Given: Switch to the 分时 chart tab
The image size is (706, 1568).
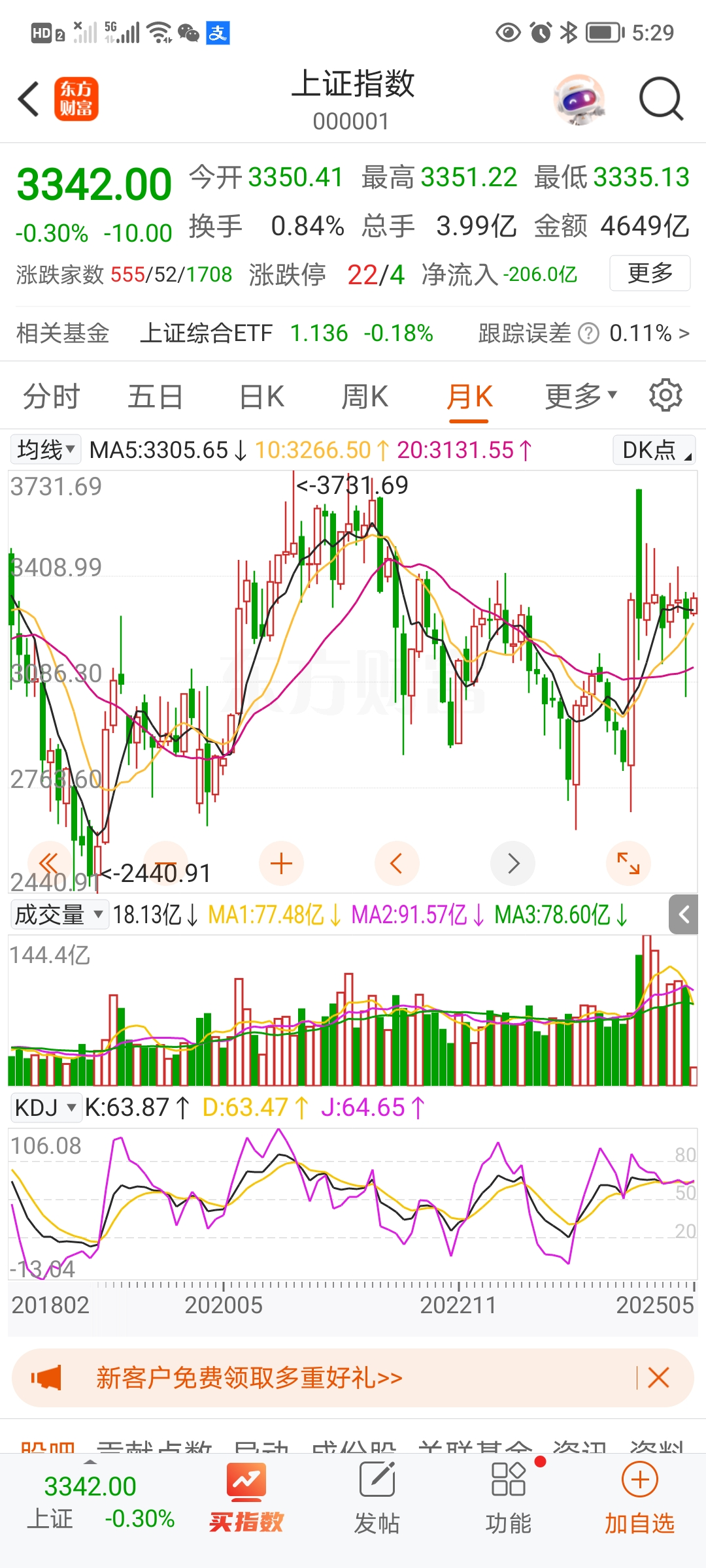Looking at the screenshot, I should pyautogui.click(x=51, y=397).
